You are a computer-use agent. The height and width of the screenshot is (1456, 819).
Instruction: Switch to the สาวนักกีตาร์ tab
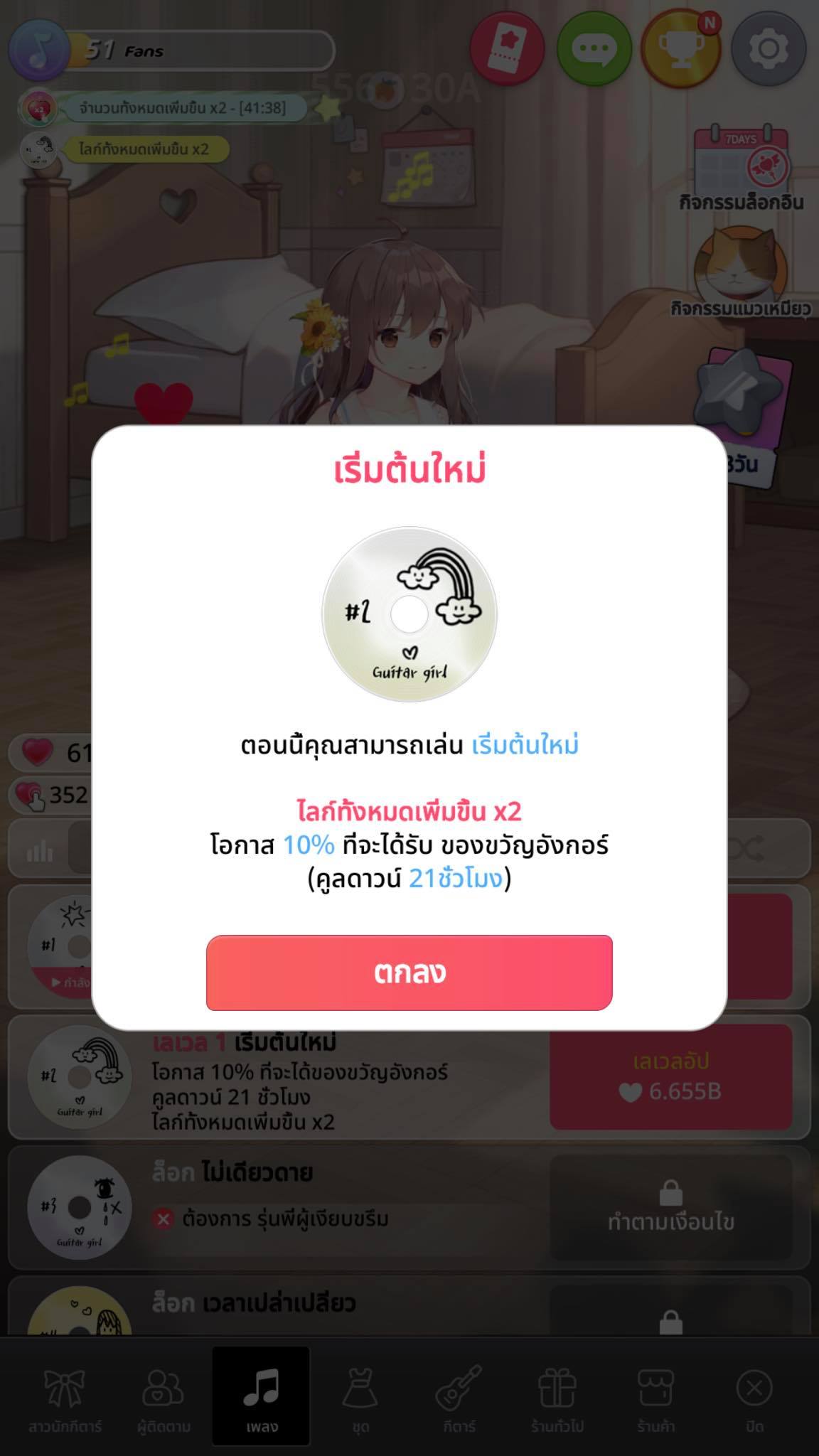[65, 1398]
